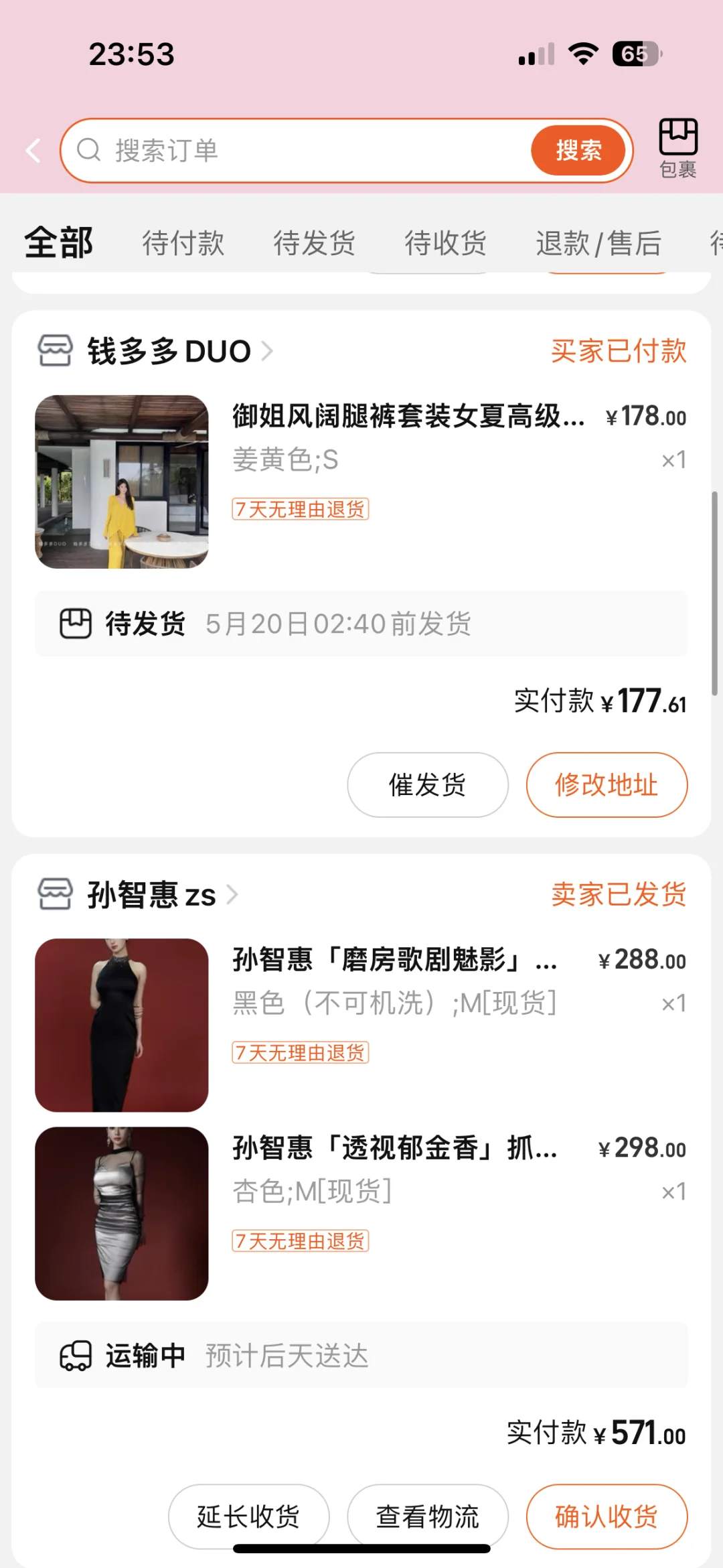Tap 修改地址 to change address
723x1568 pixels.
tap(607, 785)
